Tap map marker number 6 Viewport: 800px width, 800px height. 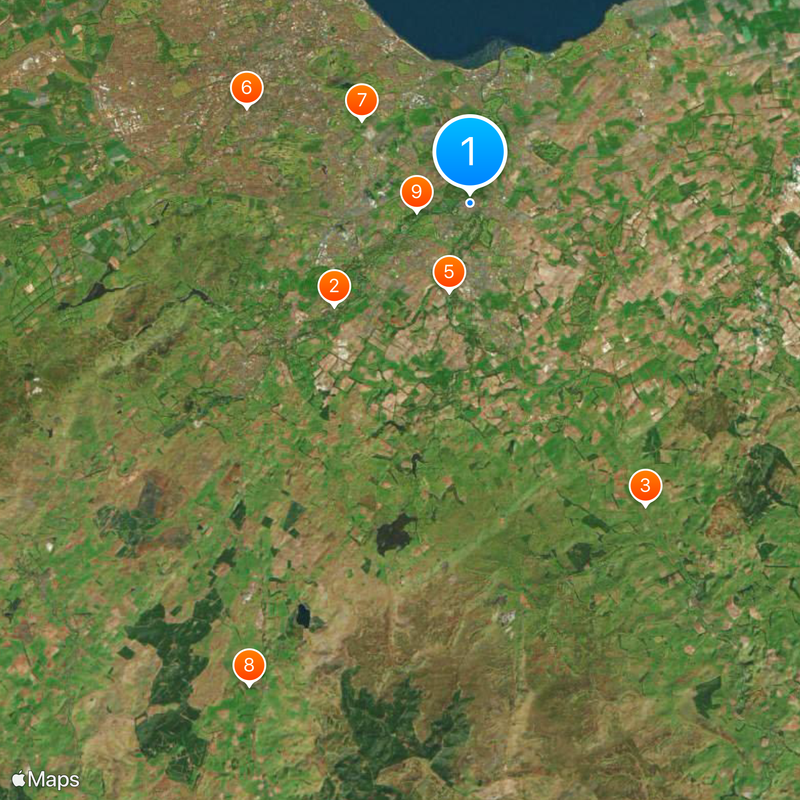[246, 88]
